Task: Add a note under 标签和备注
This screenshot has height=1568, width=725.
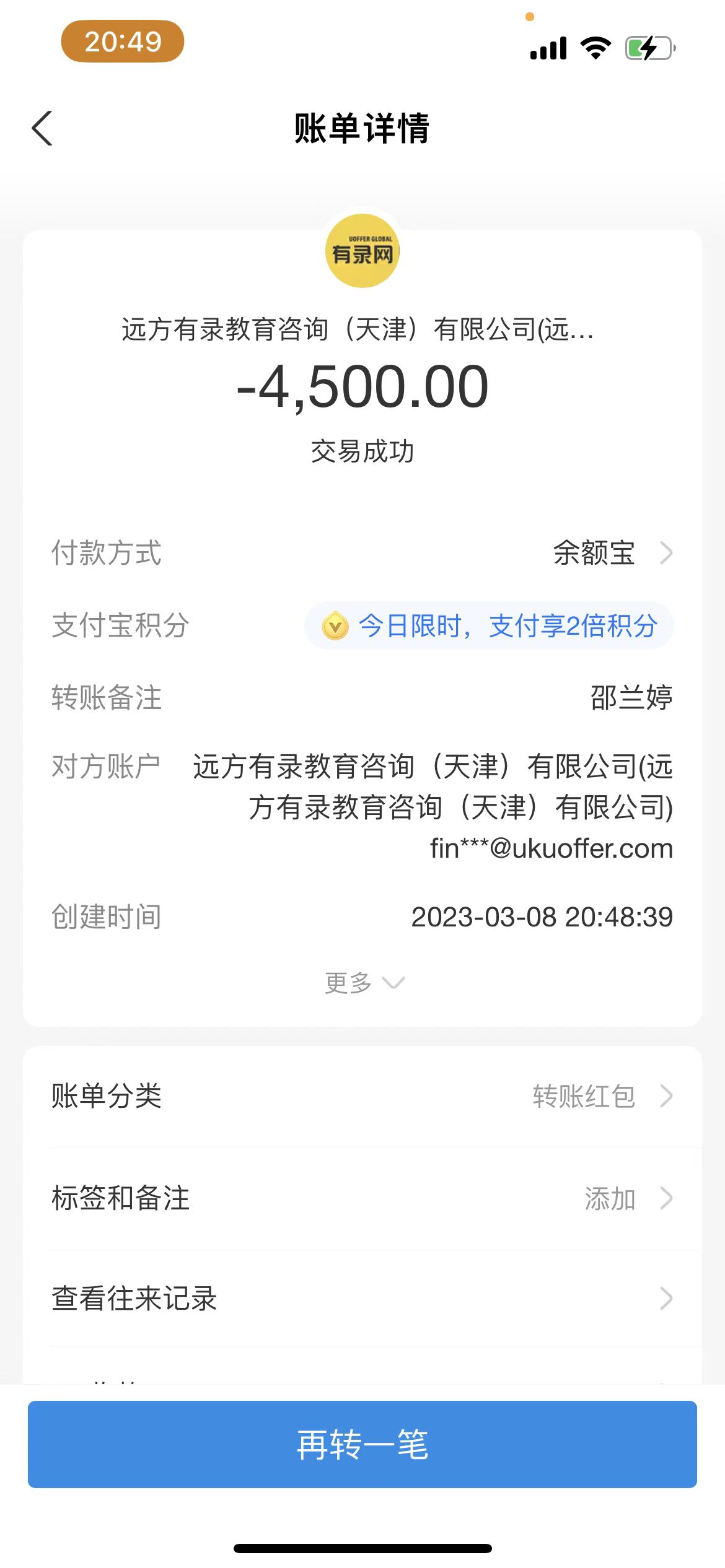Action: tap(362, 1198)
